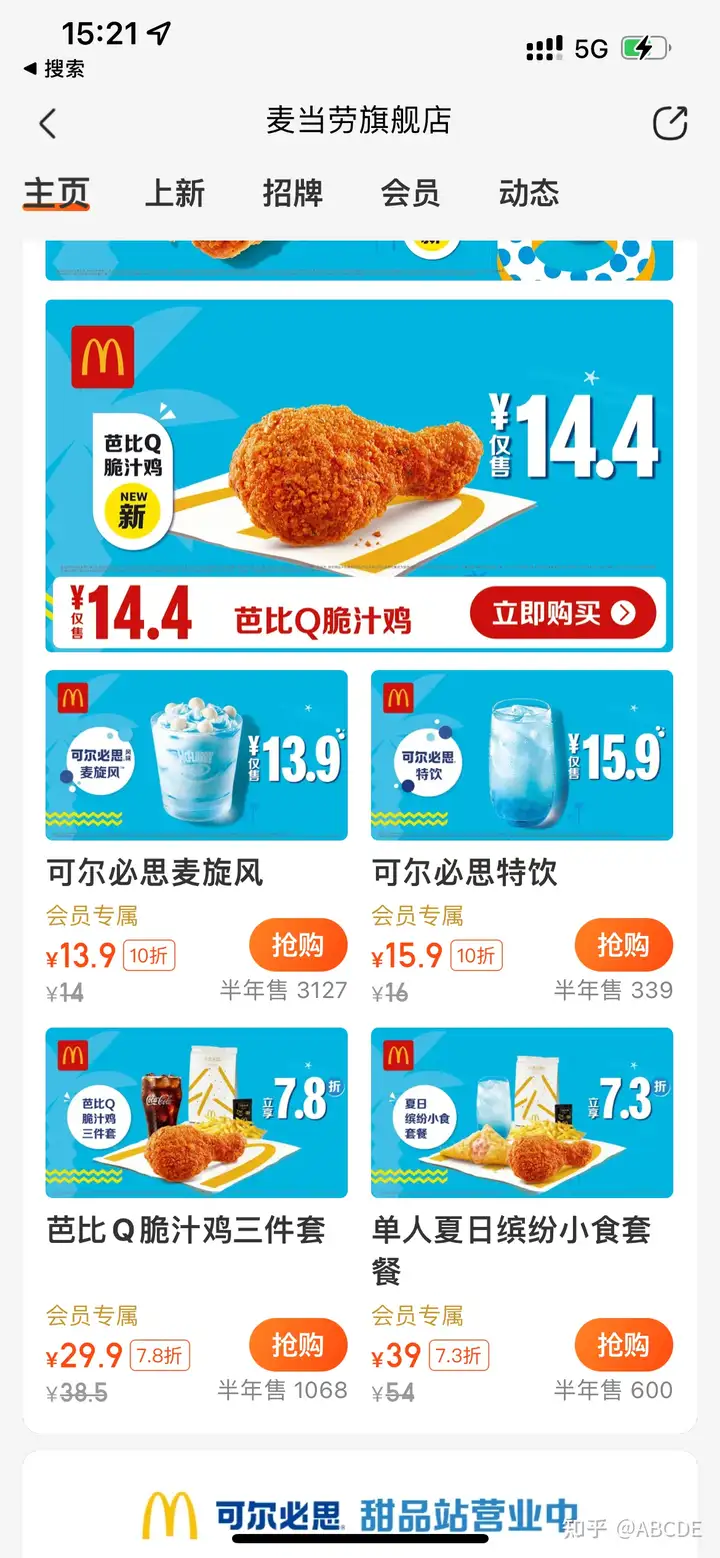Share the store page
The image size is (720, 1558).
click(670, 123)
